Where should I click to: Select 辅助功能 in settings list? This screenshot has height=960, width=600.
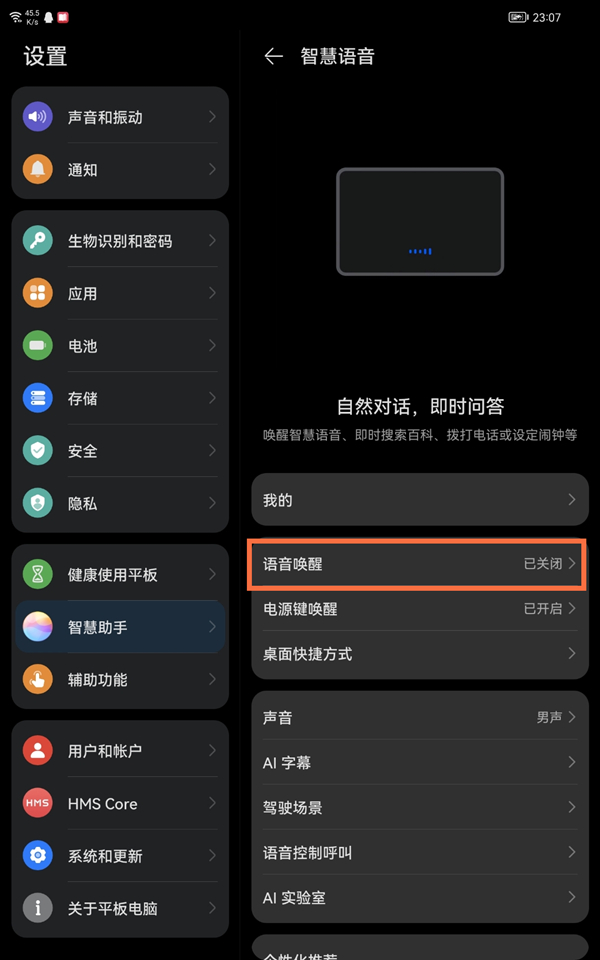120,680
